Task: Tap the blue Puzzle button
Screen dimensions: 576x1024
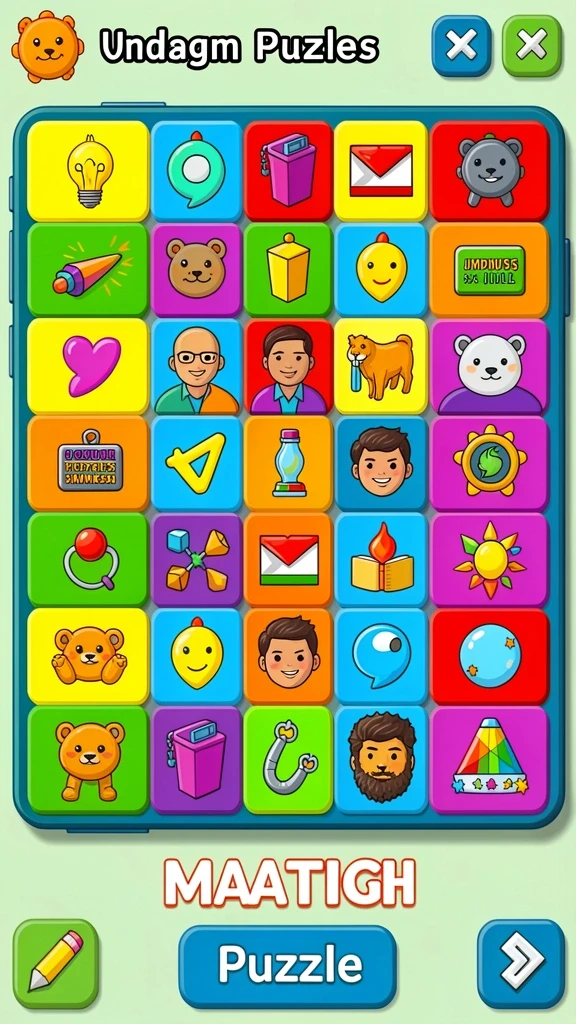Action: click(288, 967)
